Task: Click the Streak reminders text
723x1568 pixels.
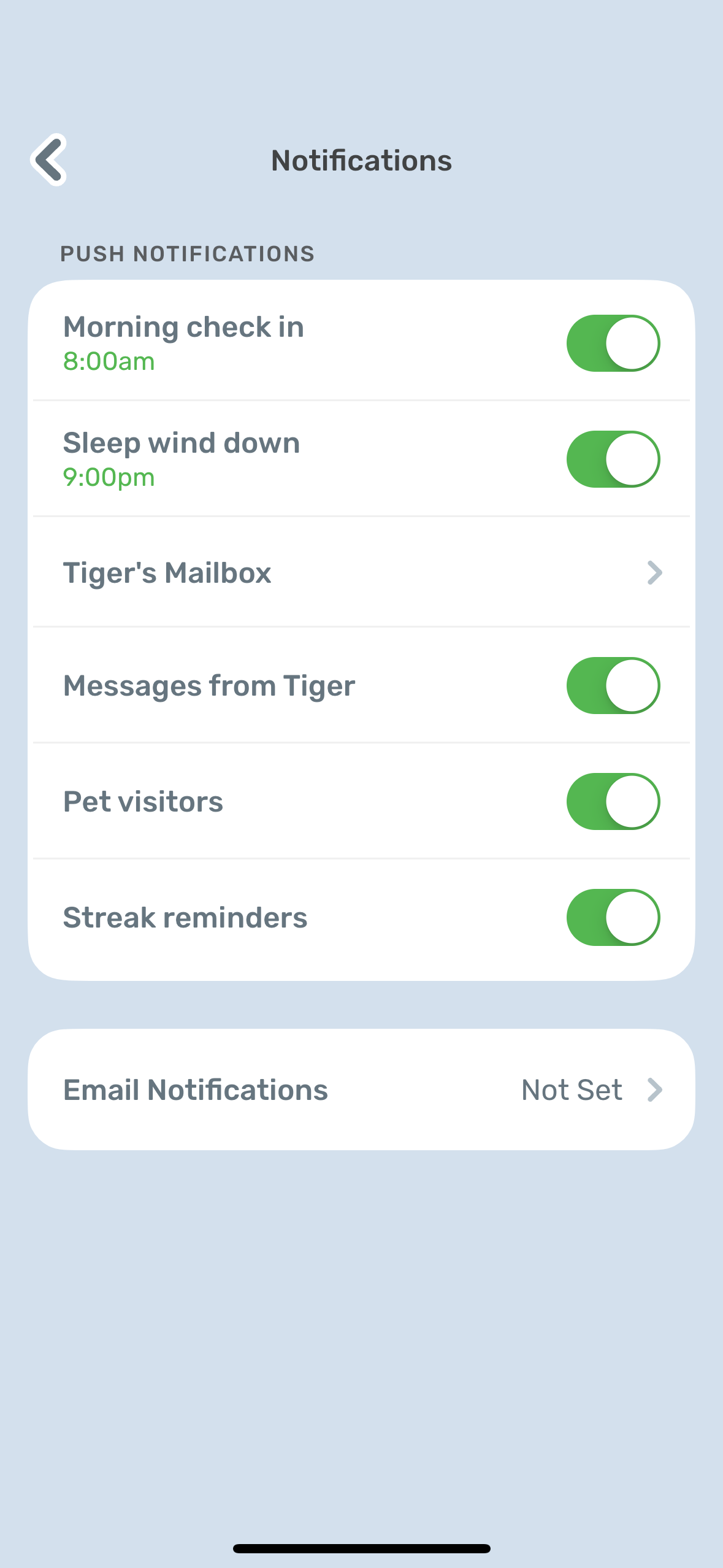Action: click(x=185, y=917)
